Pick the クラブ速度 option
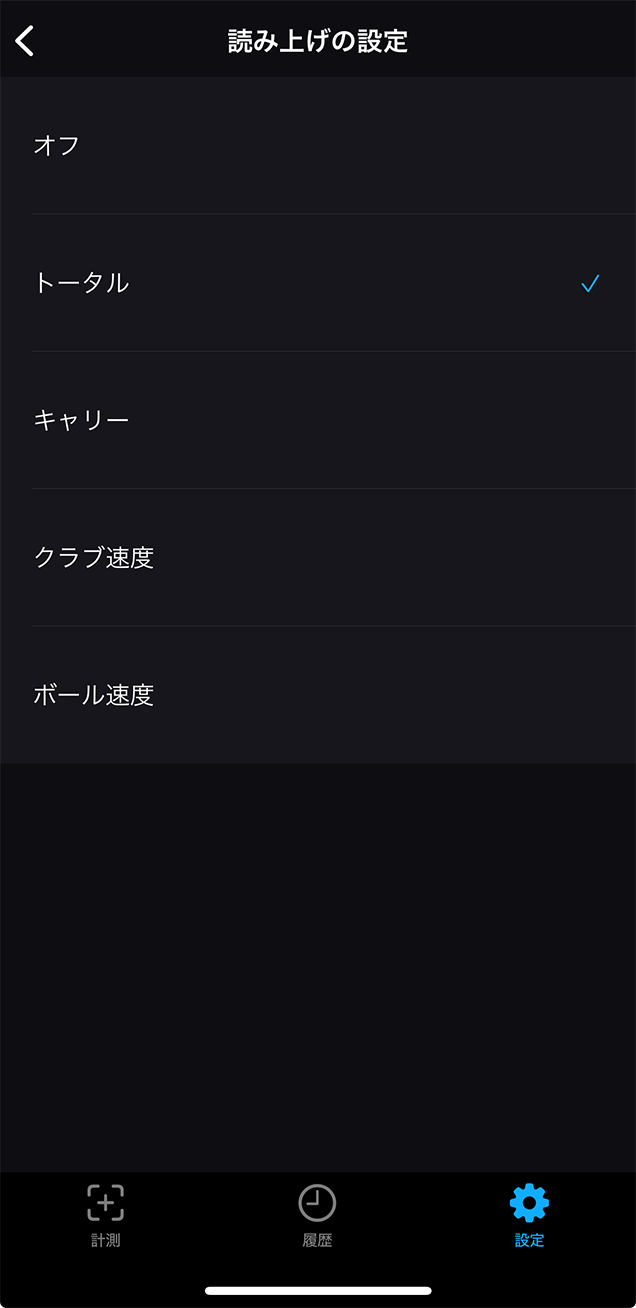 point(318,557)
